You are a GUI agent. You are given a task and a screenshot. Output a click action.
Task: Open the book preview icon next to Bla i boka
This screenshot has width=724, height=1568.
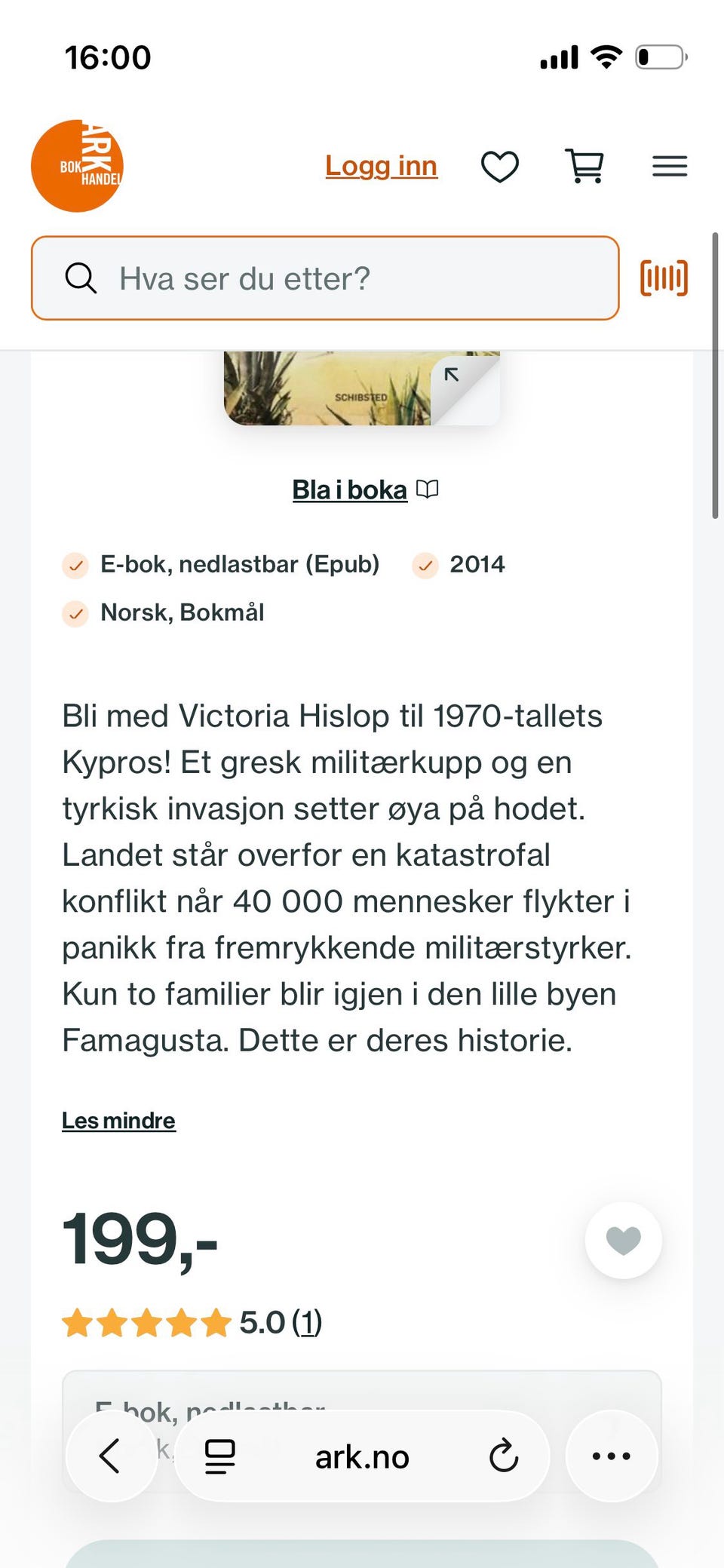tap(427, 489)
